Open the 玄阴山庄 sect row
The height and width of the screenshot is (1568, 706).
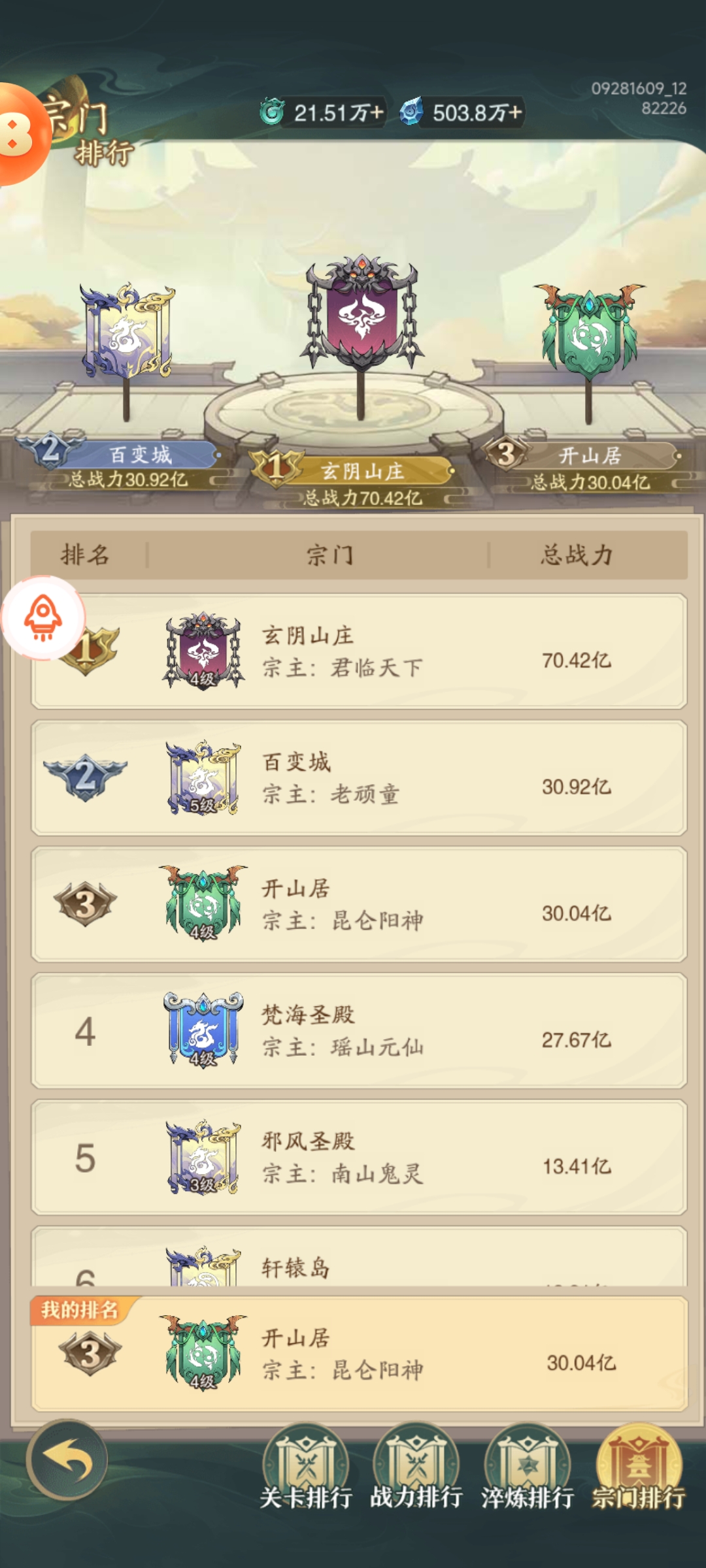pyautogui.click(x=360, y=651)
